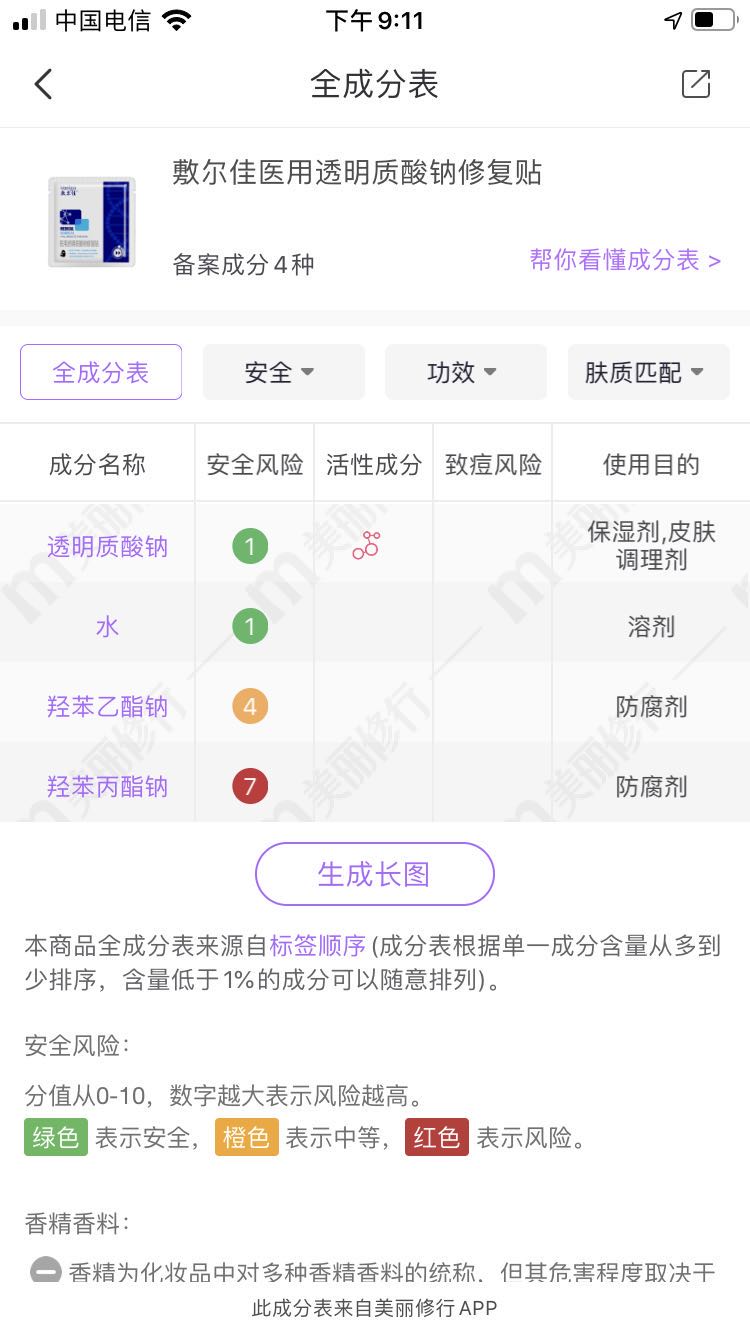
Task: Tap the 生成长图 button
Action: (375, 874)
